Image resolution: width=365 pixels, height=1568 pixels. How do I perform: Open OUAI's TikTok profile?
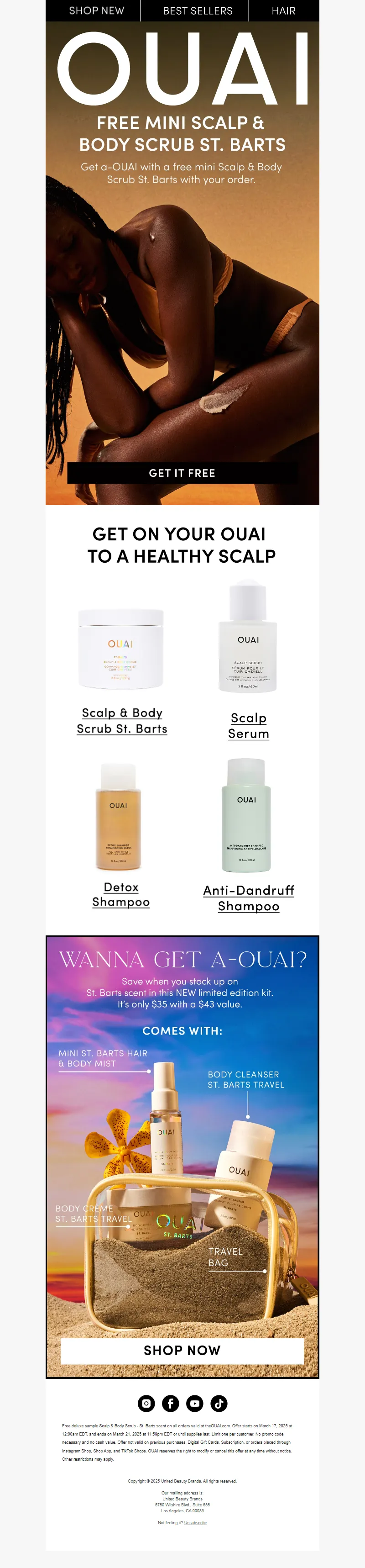tap(219, 1403)
